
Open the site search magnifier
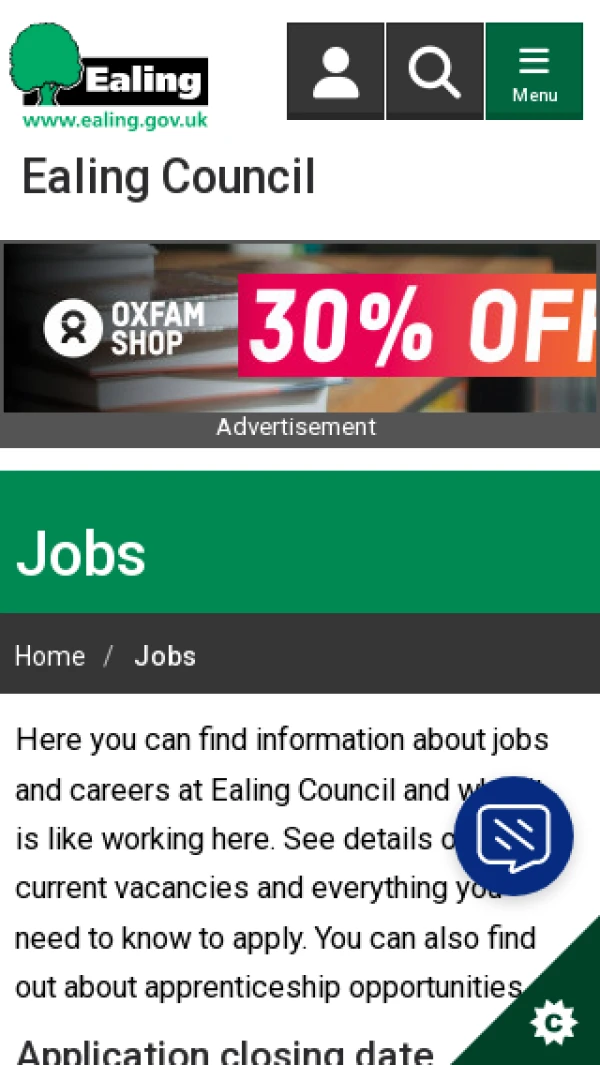coord(434,72)
